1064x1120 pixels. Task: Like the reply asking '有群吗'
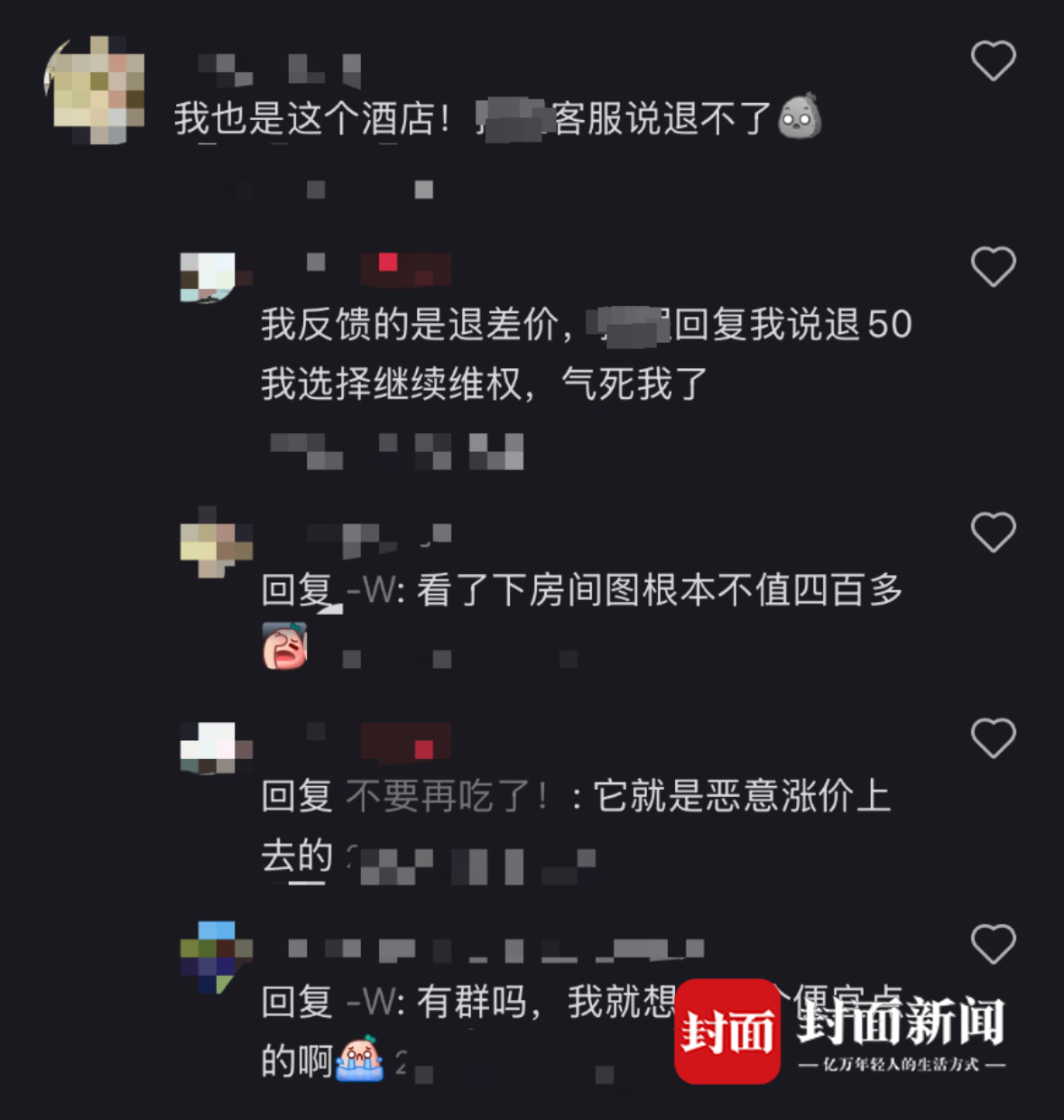pyautogui.click(x=993, y=944)
